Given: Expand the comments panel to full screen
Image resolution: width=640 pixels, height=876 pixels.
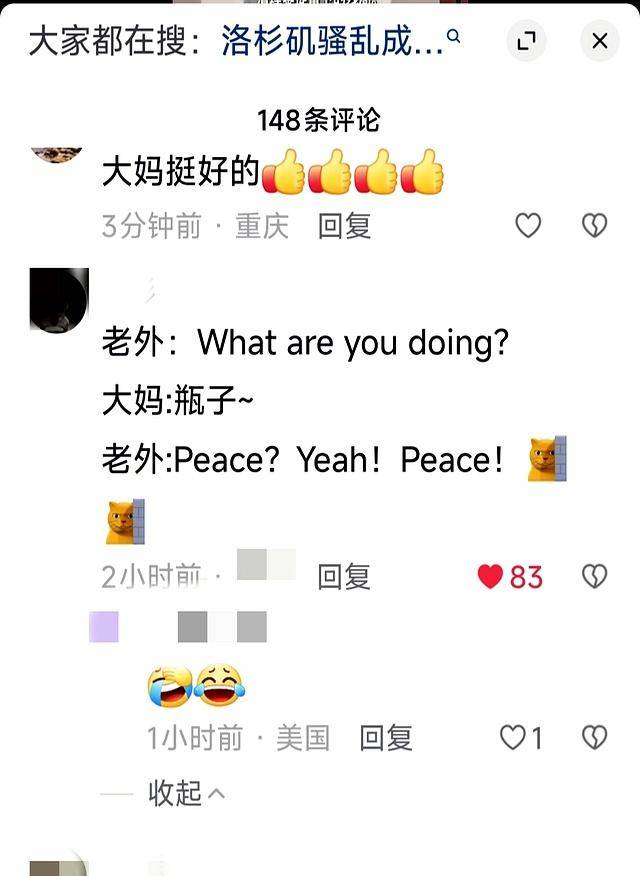Looking at the screenshot, I should (526, 41).
